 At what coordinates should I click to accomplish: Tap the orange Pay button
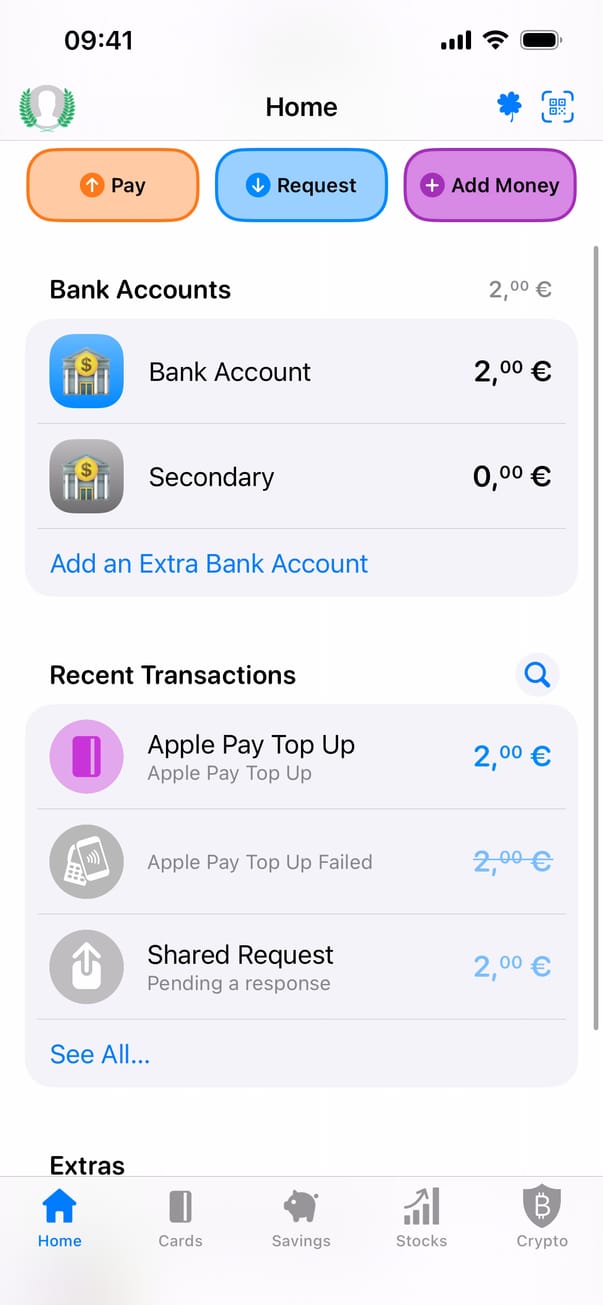click(113, 185)
